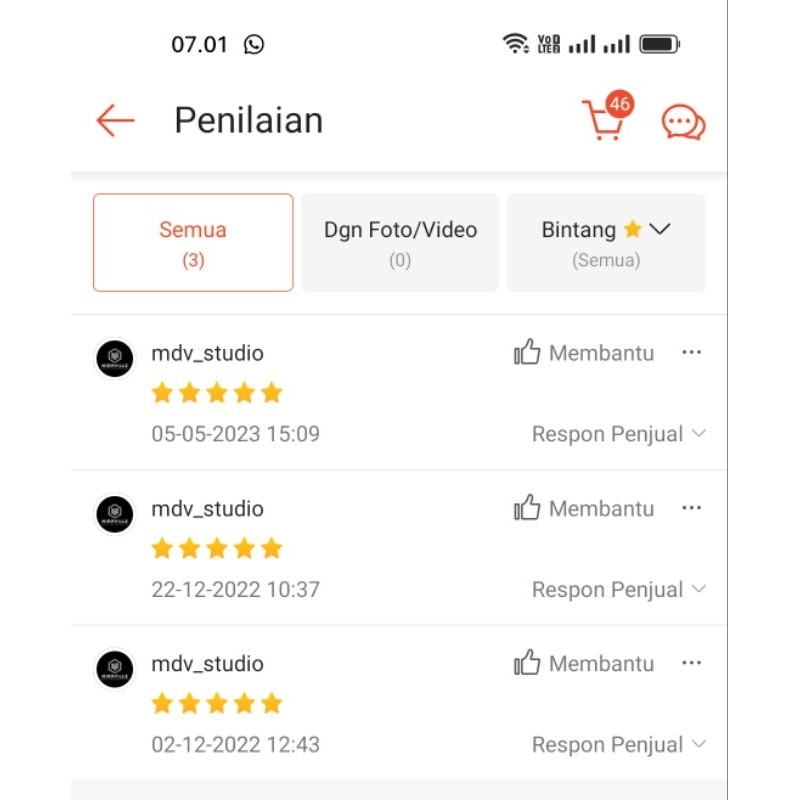The image size is (800, 800).
Task: Expand Respon Penjual on 02-12-2022 review
Action: 618,745
